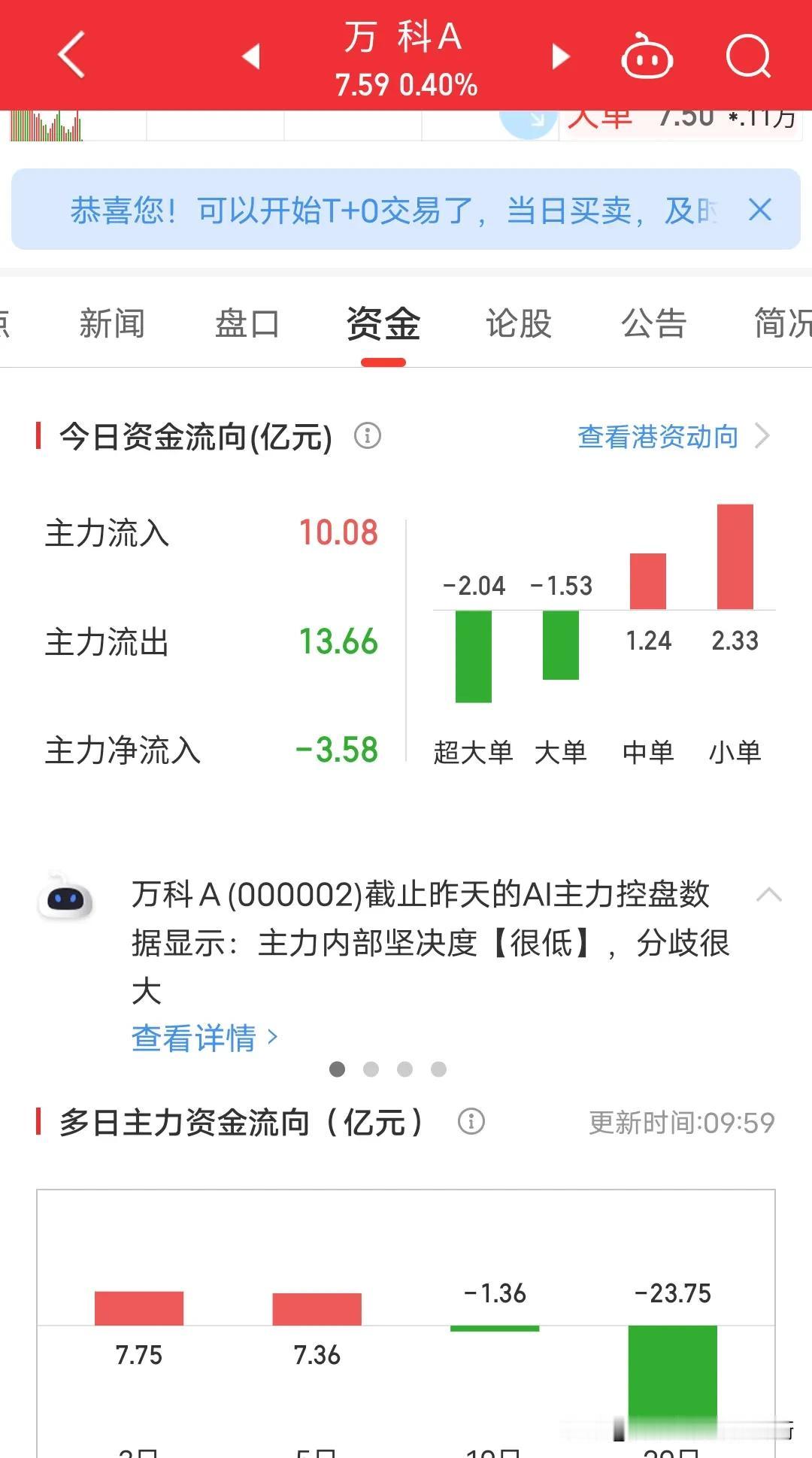This screenshot has width=812, height=1458.
Task: Open 查看详情 link
Action: pos(205,1038)
